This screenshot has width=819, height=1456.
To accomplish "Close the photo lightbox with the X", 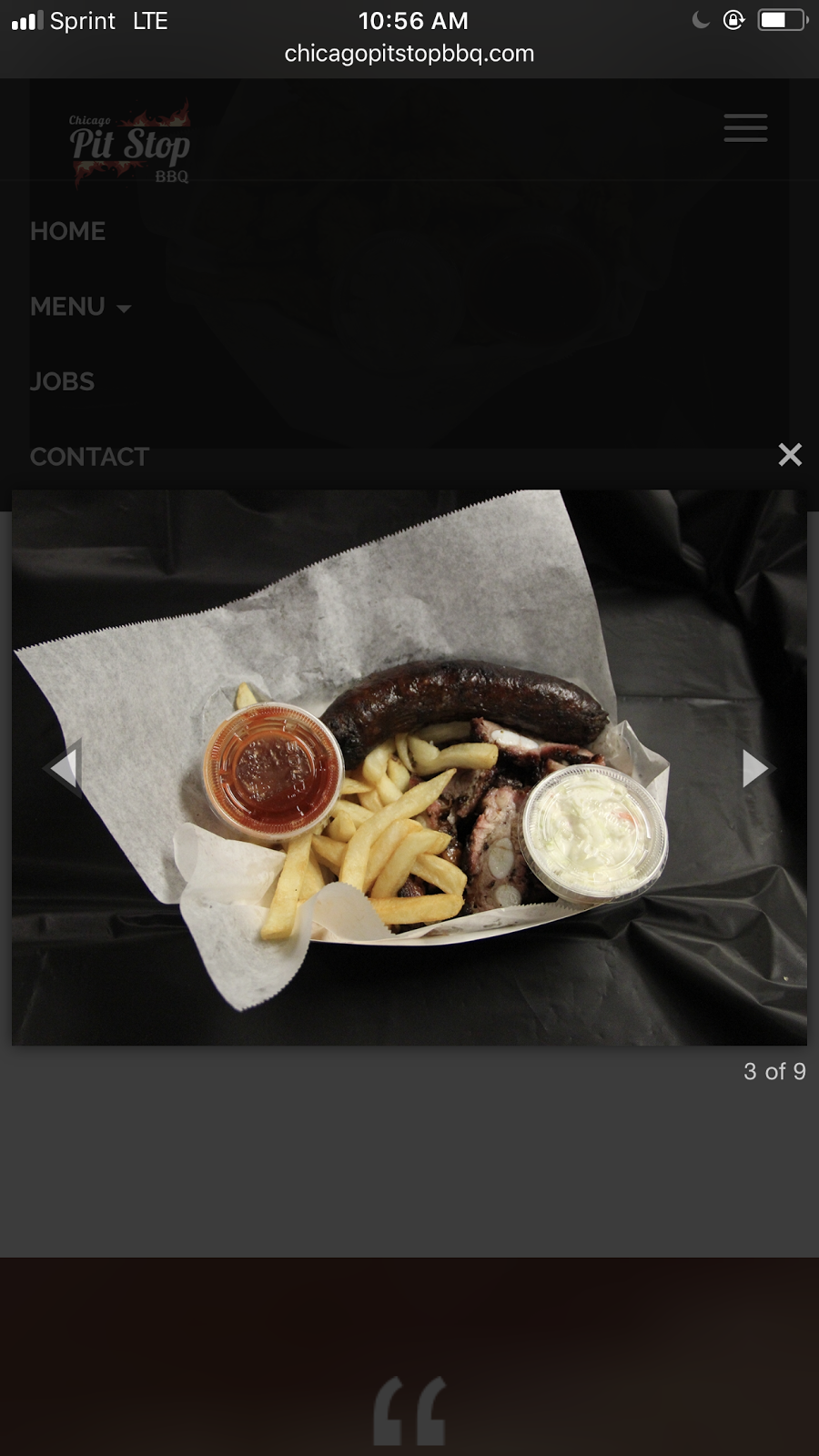I will point(789,455).
